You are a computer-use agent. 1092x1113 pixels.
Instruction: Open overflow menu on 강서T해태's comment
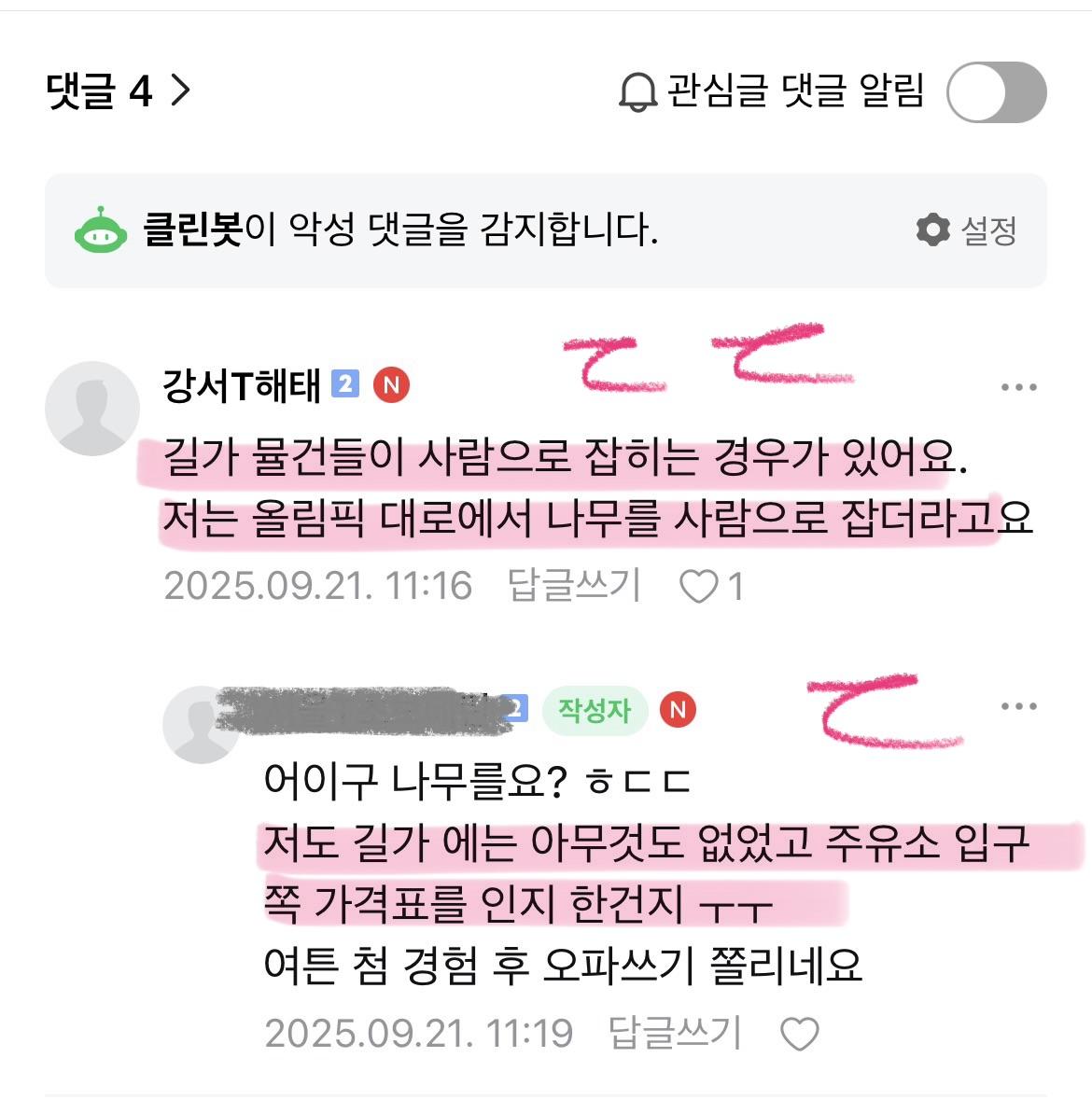[1018, 387]
